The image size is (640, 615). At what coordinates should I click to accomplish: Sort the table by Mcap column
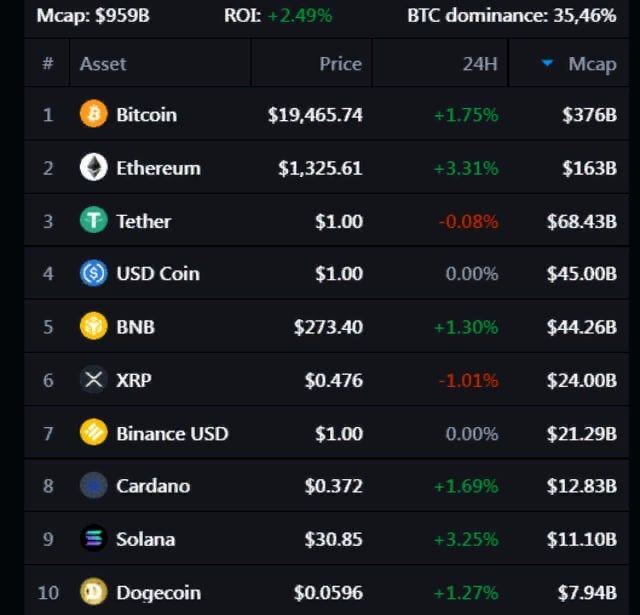[x=590, y=64]
